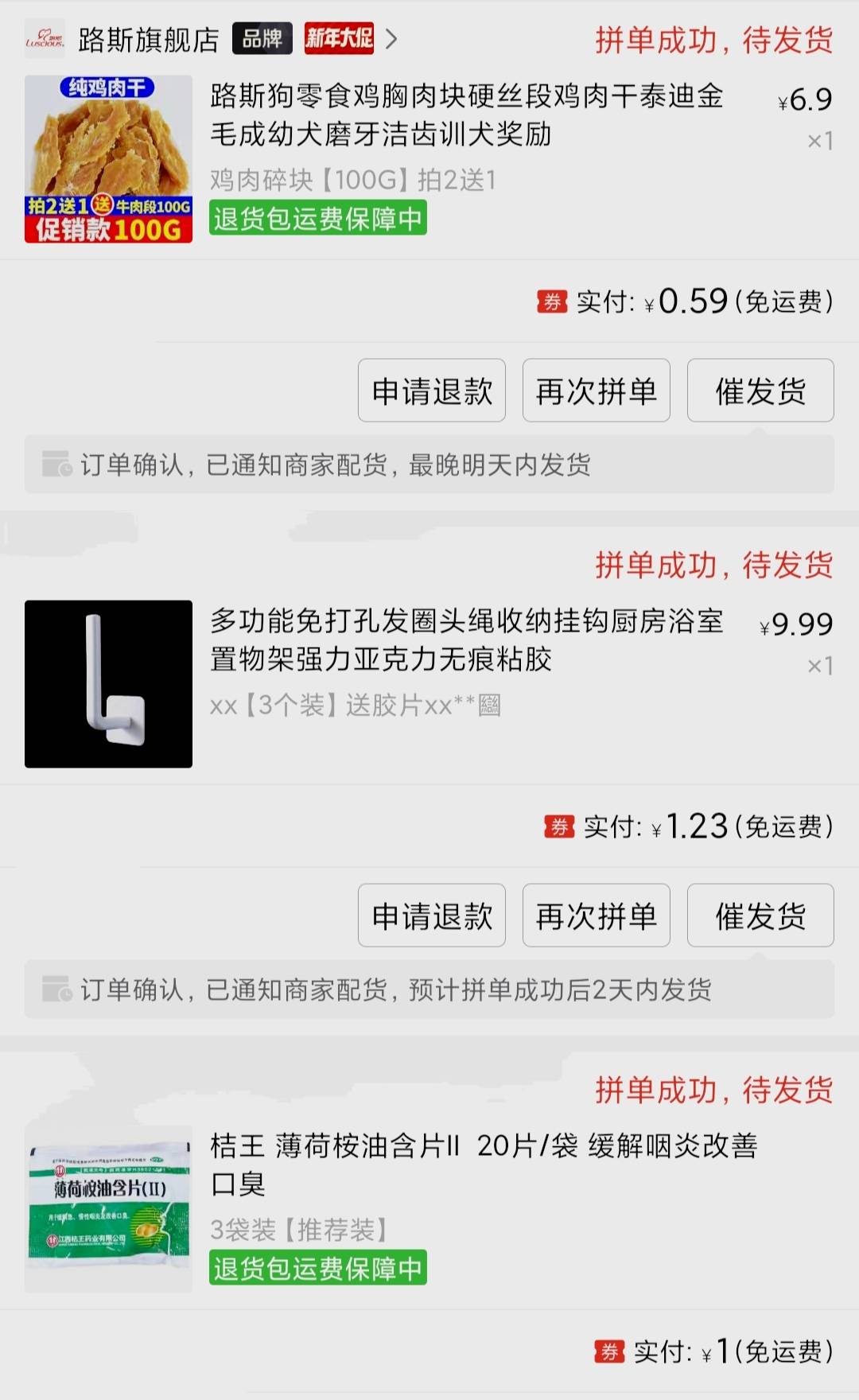Click the delivery truck icon in second order notice
Screen dimensions: 859x1400
point(56,990)
